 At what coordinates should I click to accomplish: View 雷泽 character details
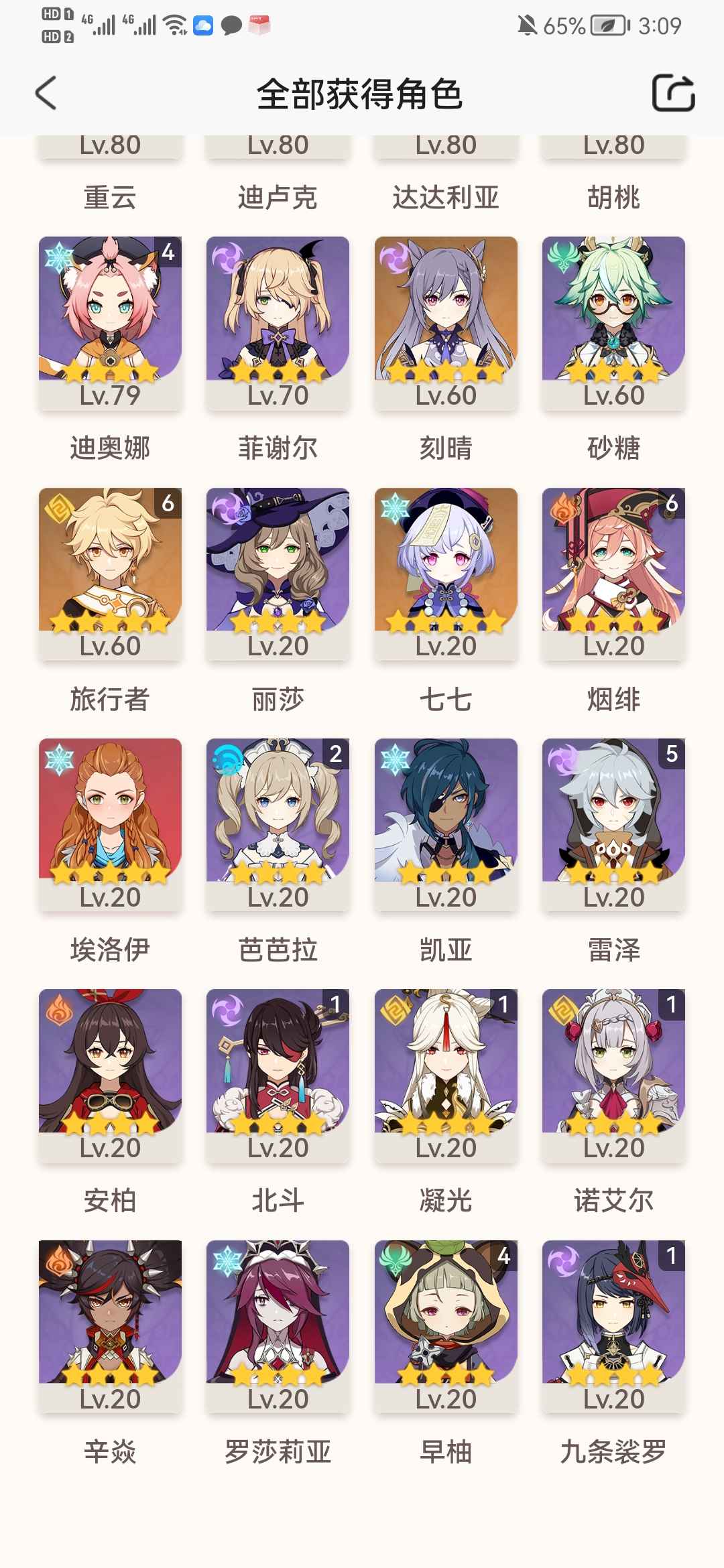pyautogui.click(x=613, y=824)
